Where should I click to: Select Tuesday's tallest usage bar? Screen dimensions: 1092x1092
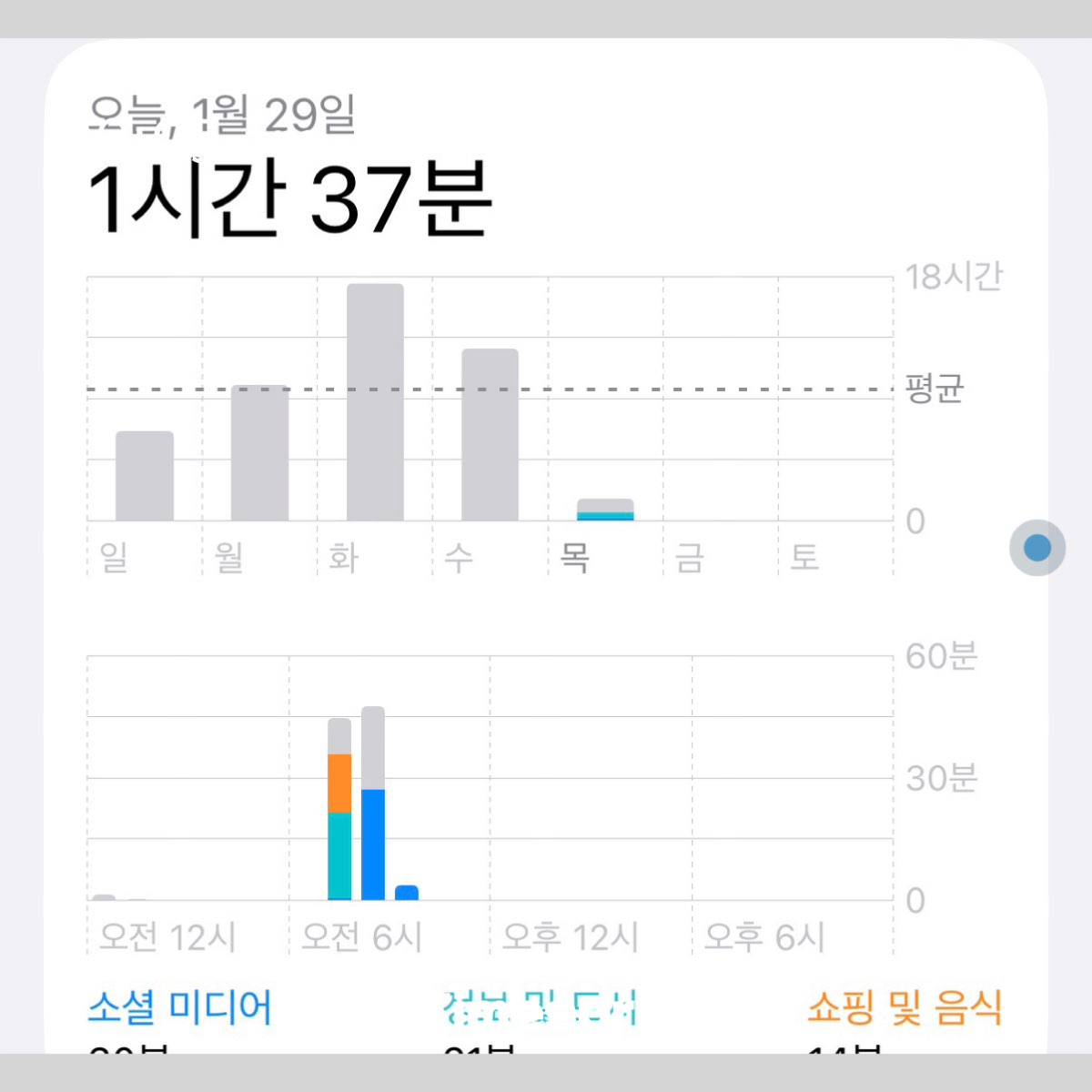coord(375,402)
